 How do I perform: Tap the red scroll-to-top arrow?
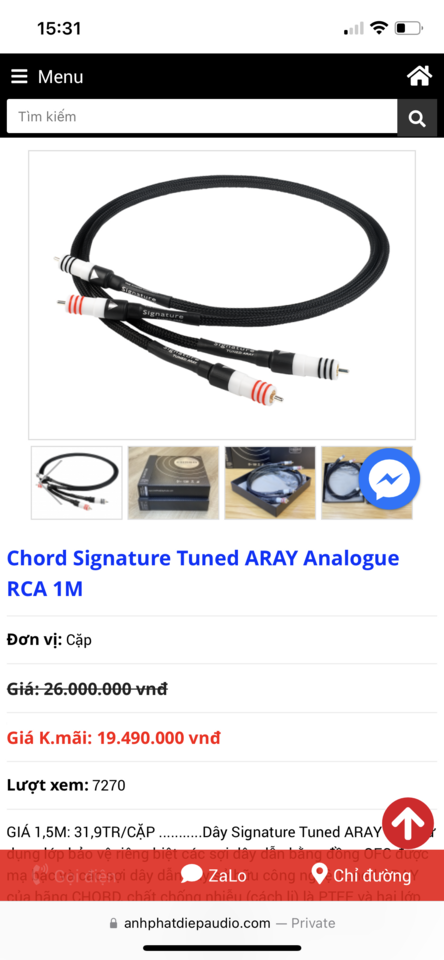coord(408,823)
